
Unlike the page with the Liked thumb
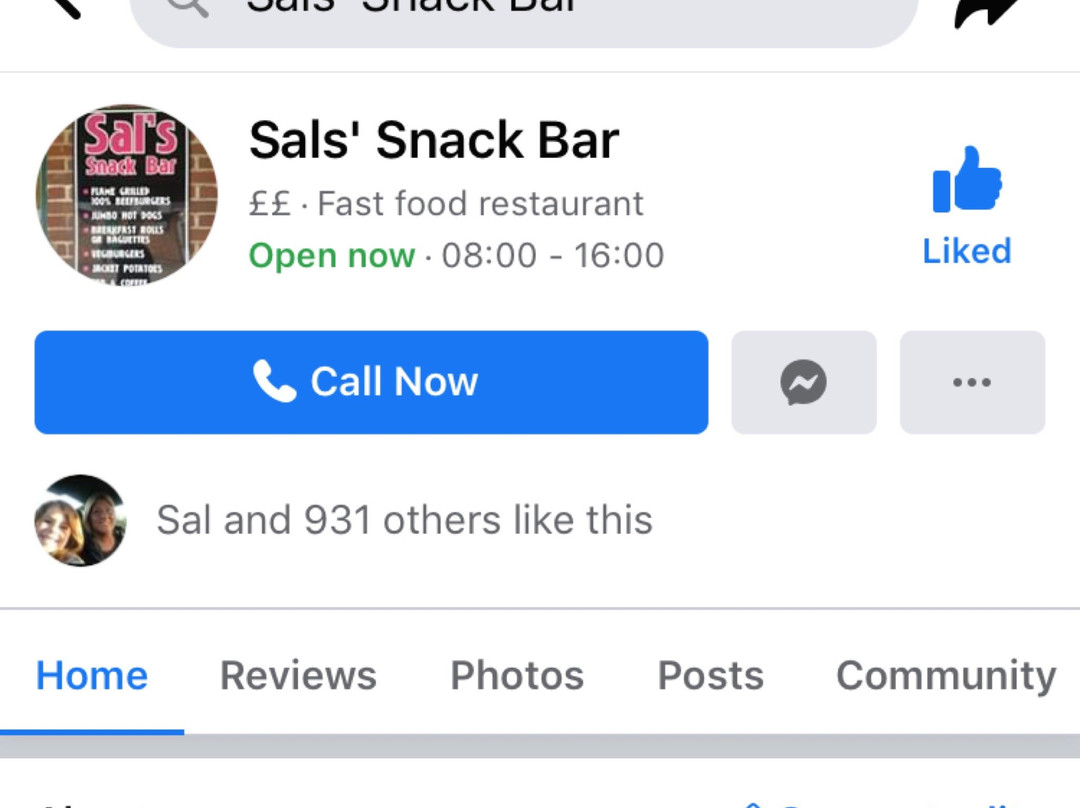[966, 207]
